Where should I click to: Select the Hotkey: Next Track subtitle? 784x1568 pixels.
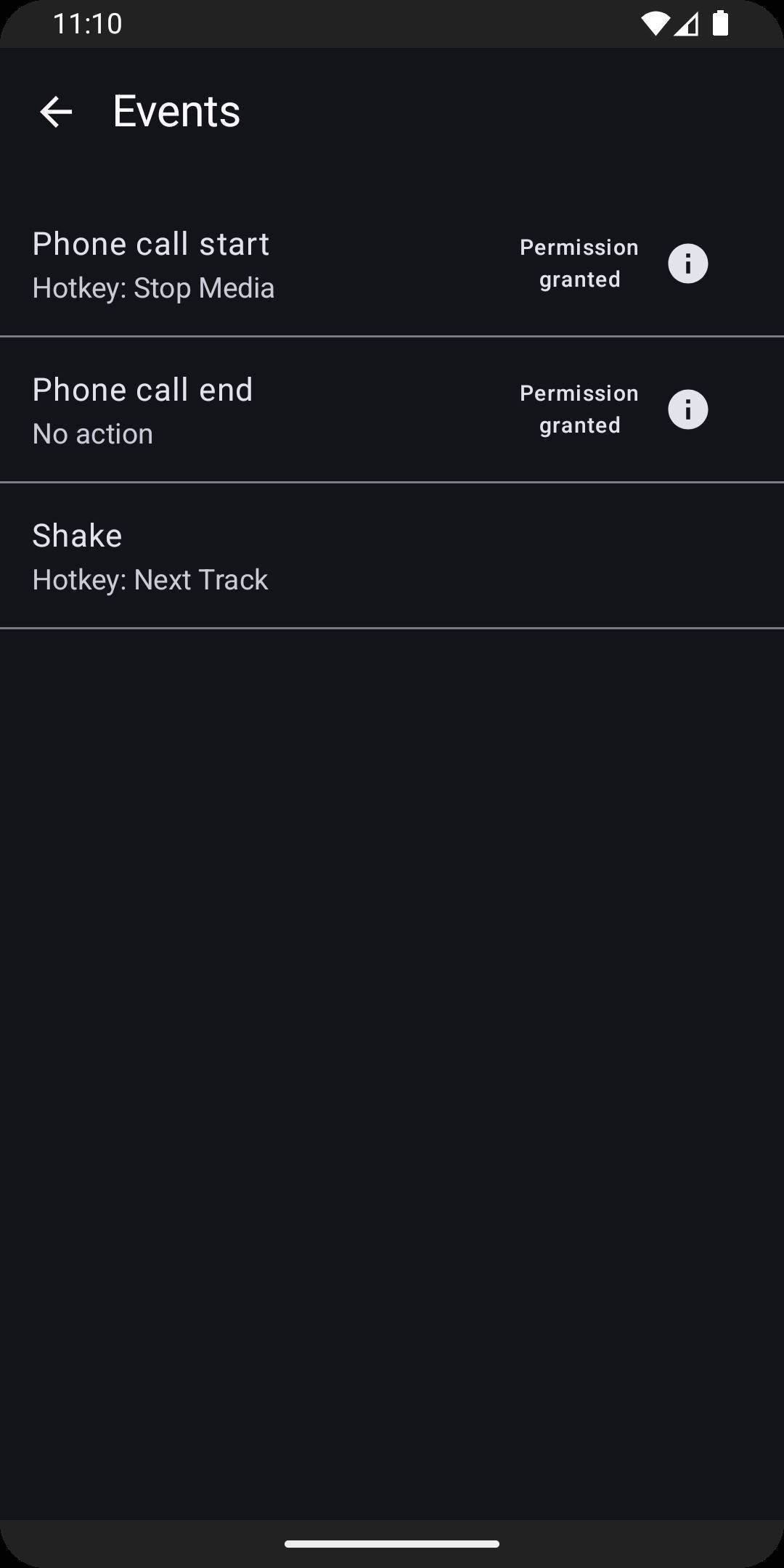(x=150, y=579)
